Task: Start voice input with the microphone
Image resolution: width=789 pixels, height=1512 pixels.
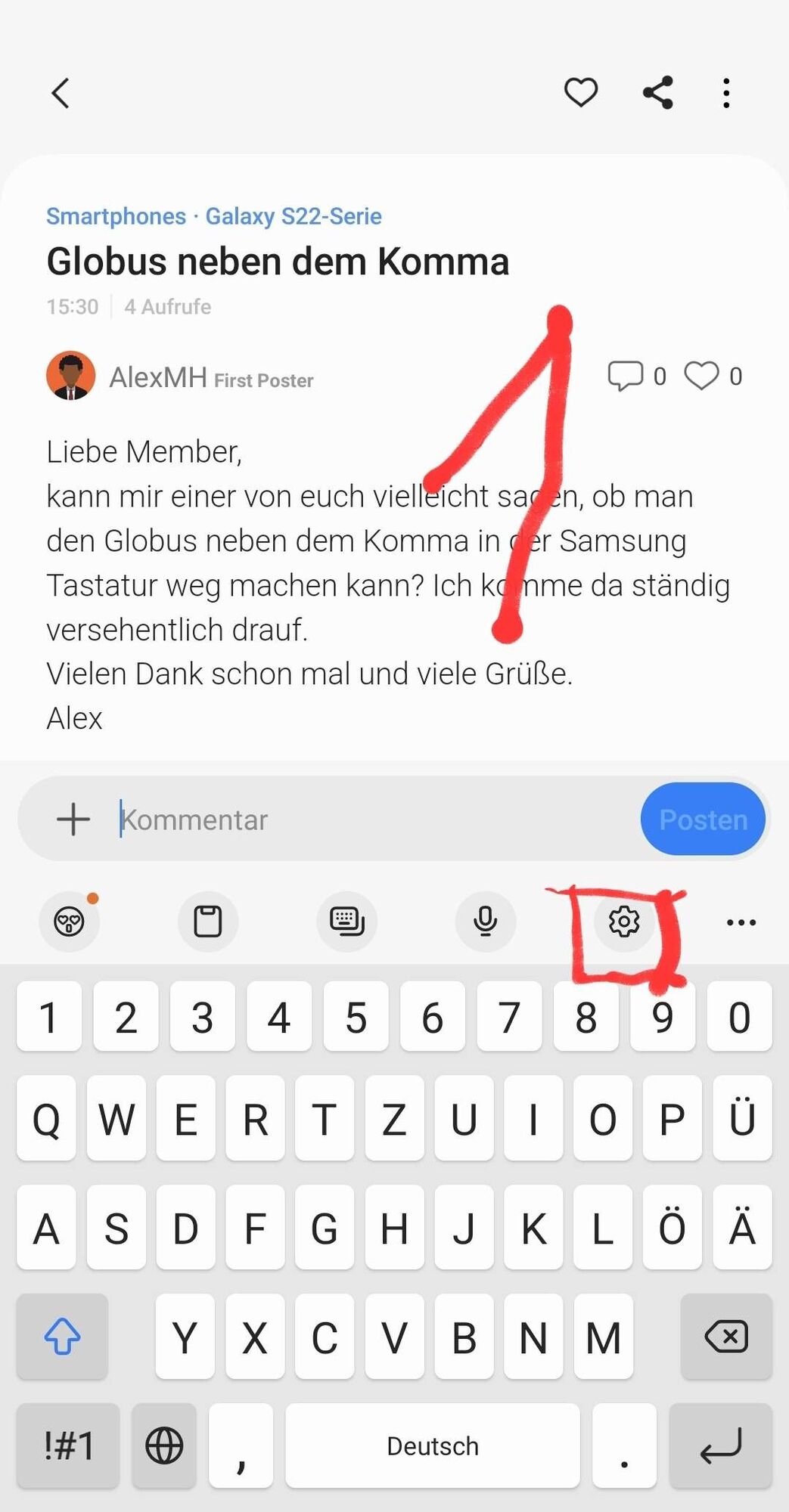Action: pos(486,922)
